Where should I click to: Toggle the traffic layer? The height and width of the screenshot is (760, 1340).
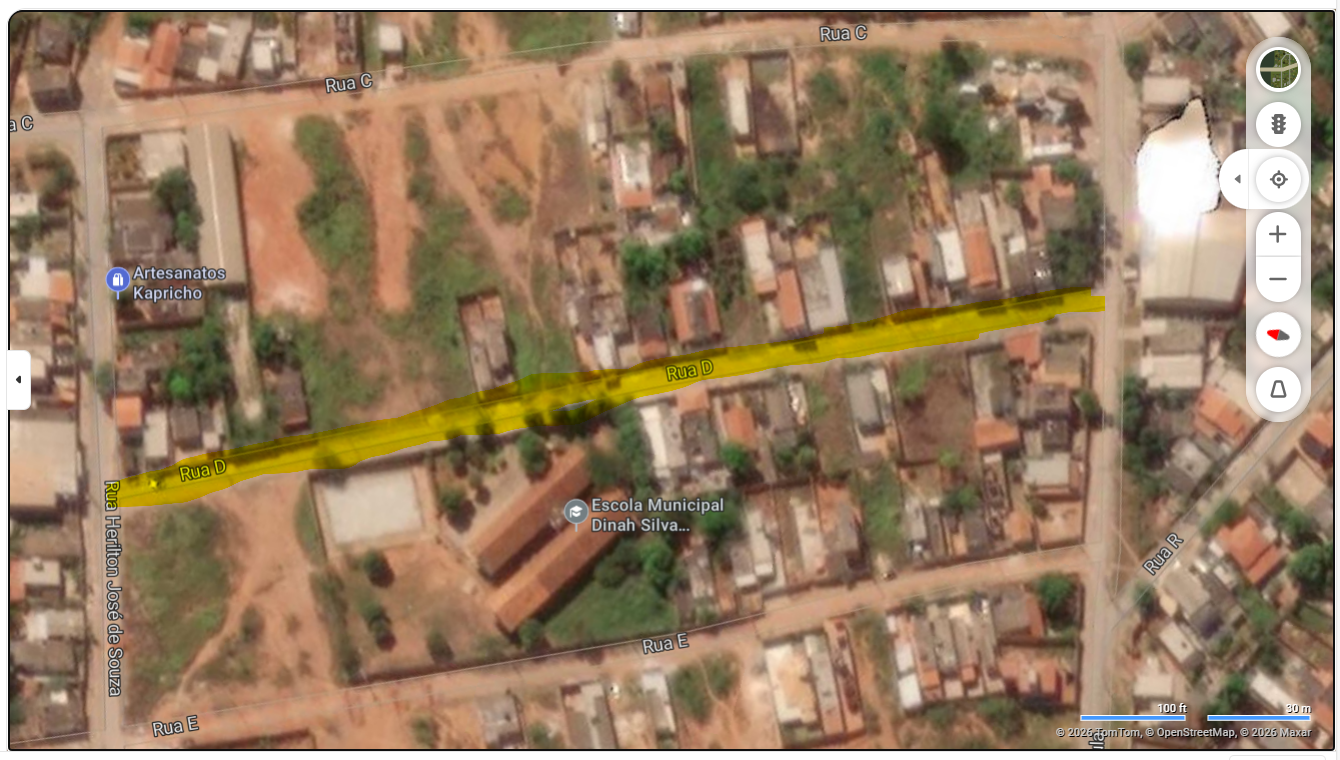point(1278,125)
